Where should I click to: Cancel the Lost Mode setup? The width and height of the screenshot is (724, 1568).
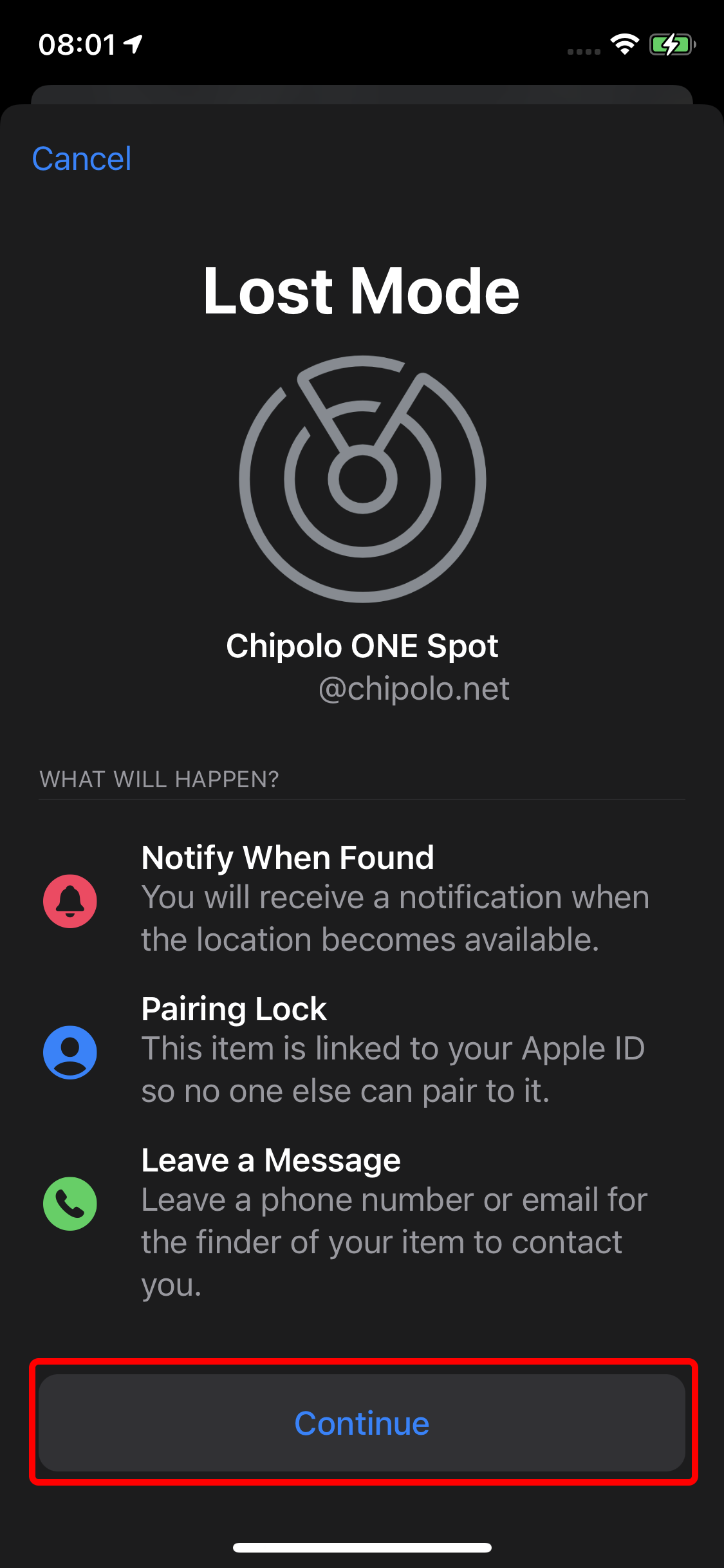click(82, 159)
